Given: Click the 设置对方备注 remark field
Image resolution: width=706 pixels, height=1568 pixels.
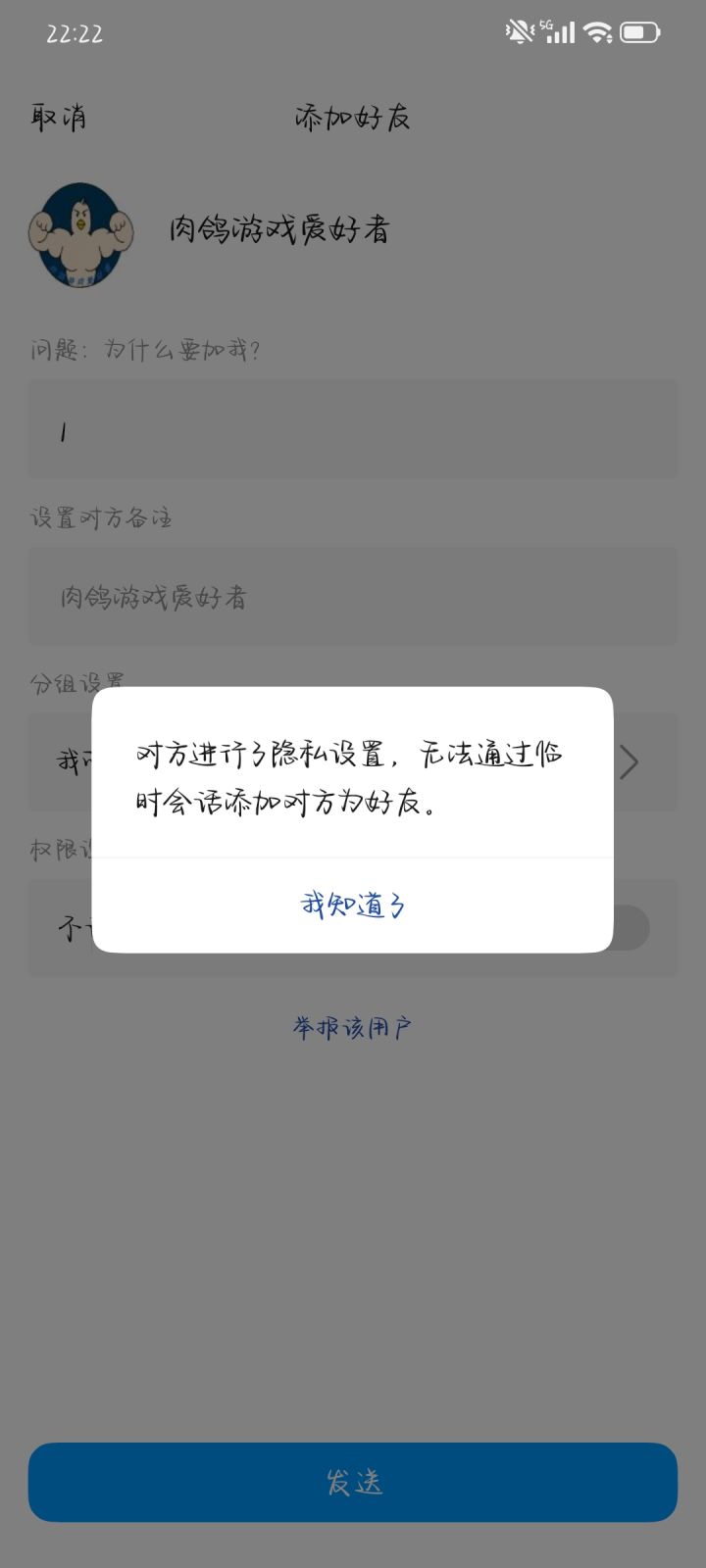Looking at the screenshot, I should pos(353,596).
